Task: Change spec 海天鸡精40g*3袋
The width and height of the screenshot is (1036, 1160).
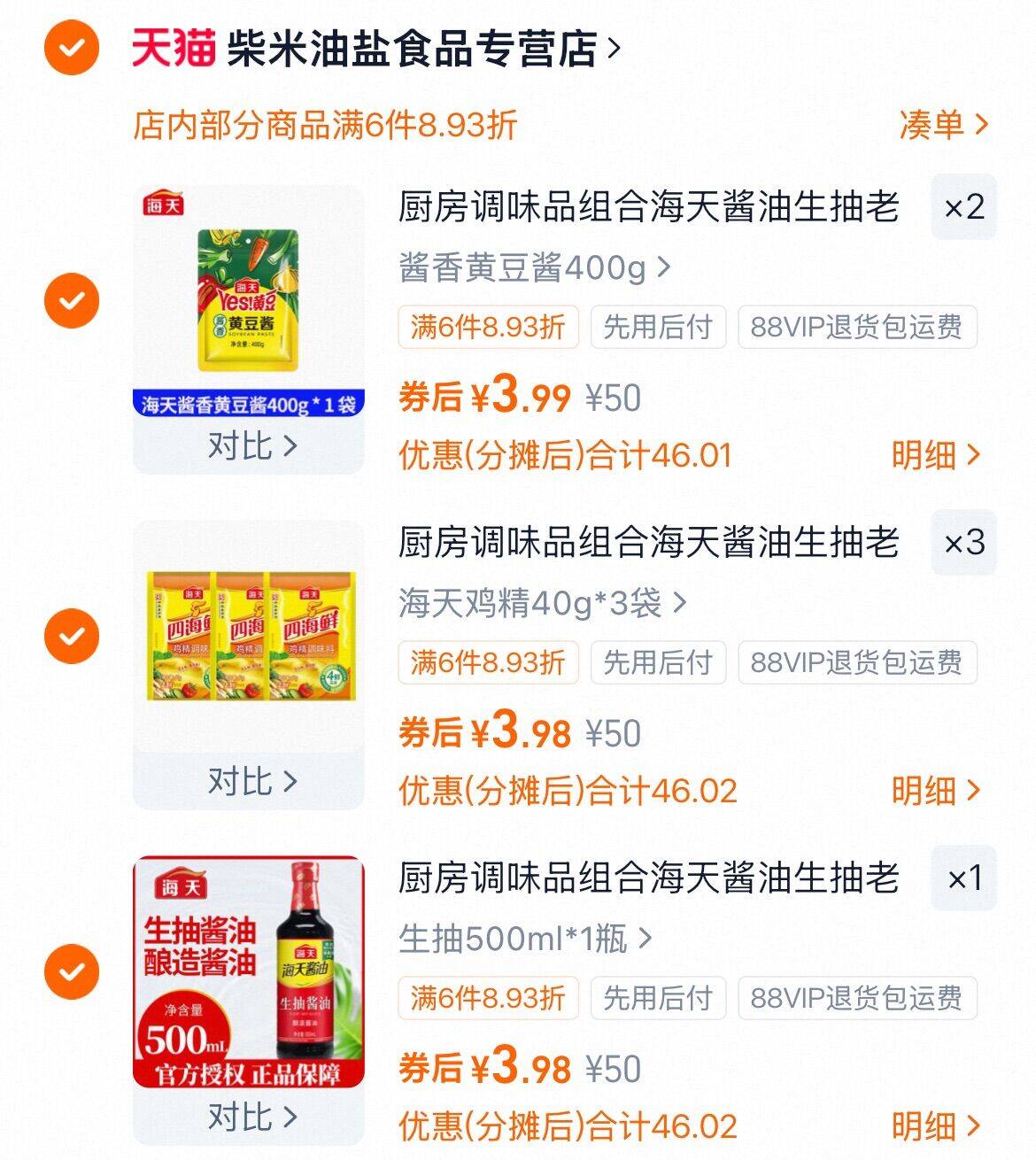Action: pyautogui.click(x=542, y=603)
